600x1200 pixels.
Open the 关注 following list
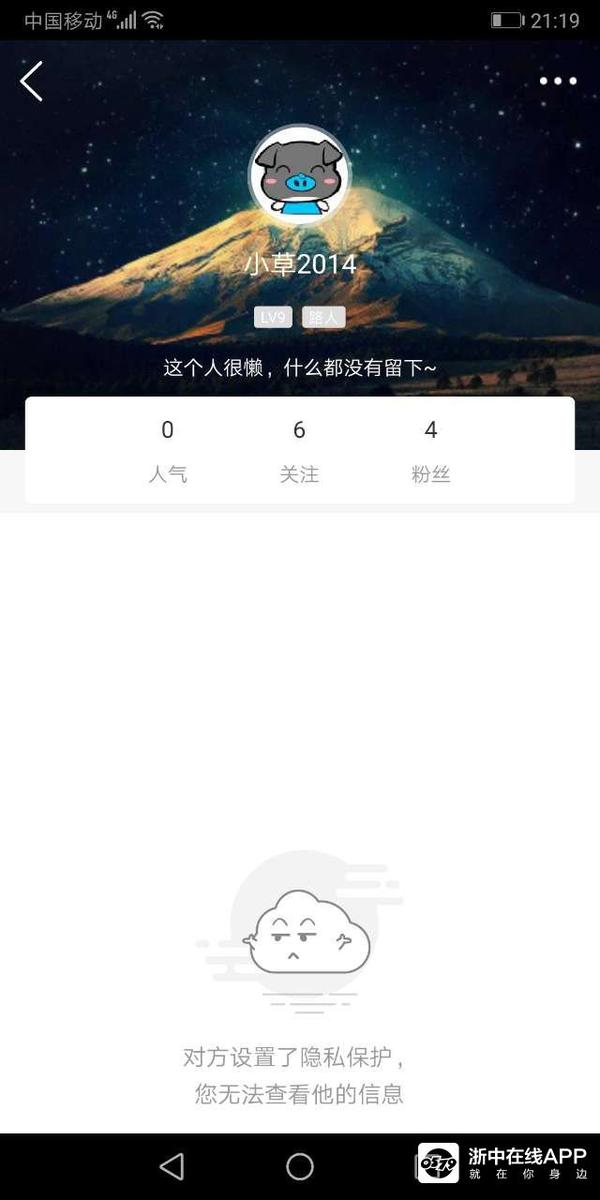point(299,450)
